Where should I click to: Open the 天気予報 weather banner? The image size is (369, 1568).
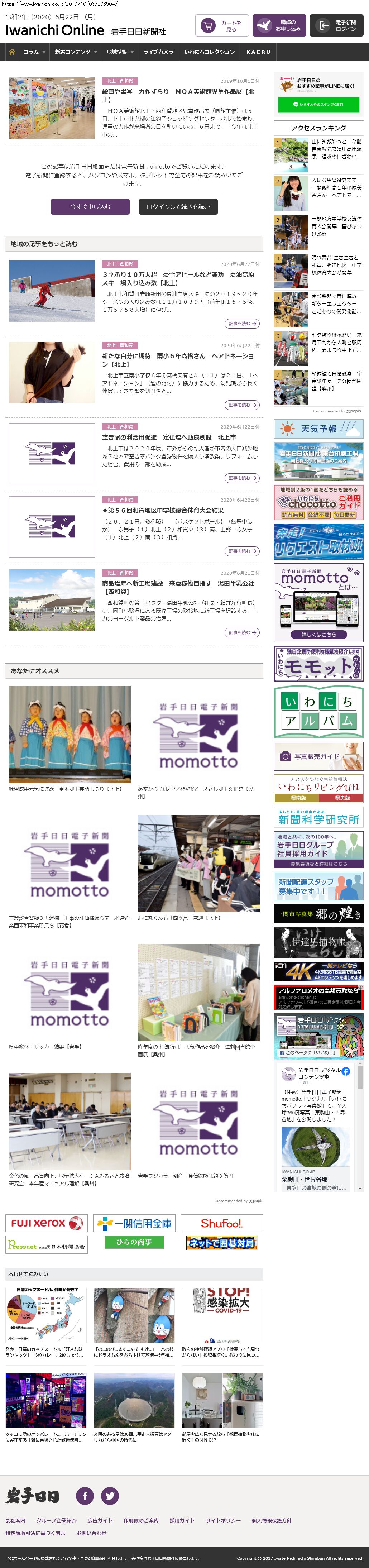coord(318,429)
